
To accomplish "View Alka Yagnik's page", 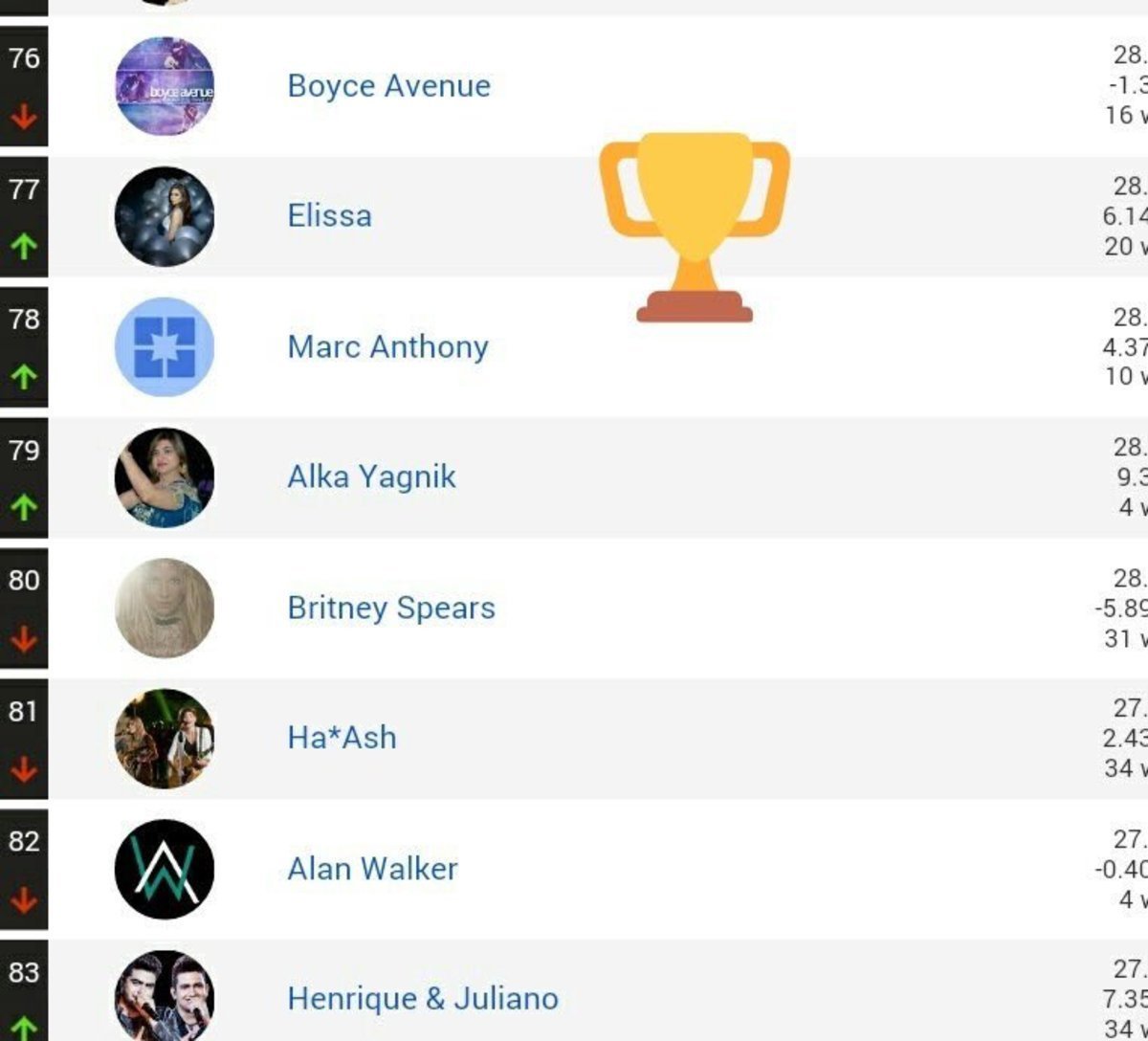I will tap(371, 476).
